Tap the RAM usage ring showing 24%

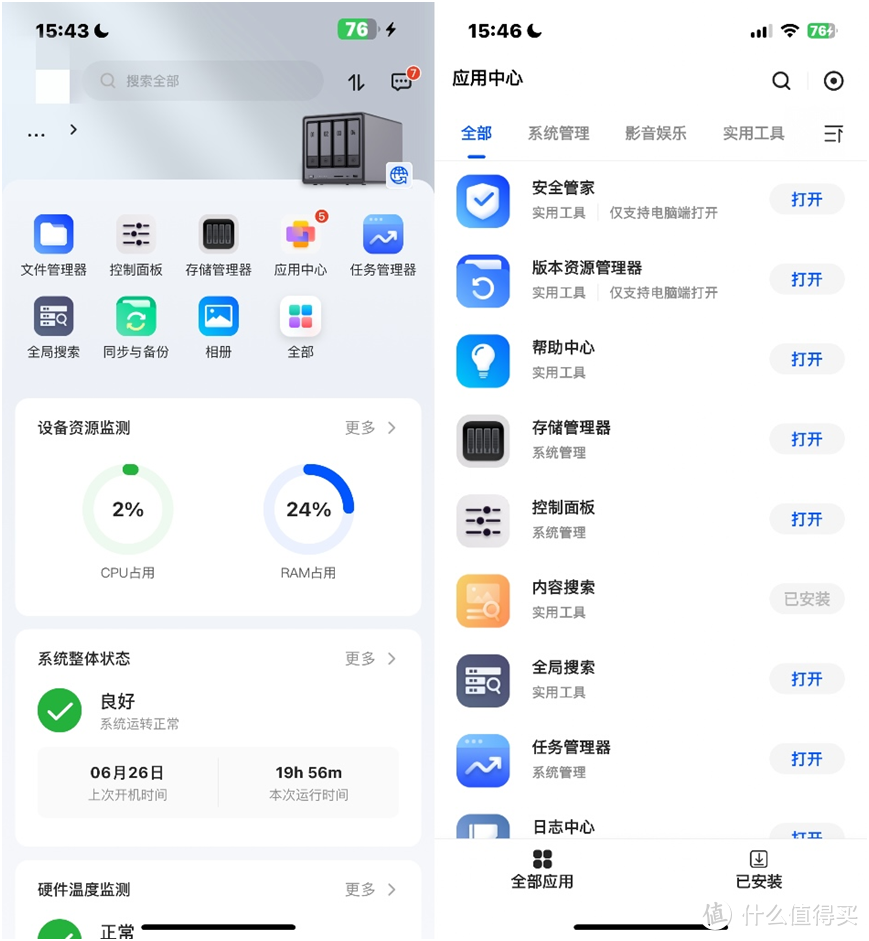308,510
